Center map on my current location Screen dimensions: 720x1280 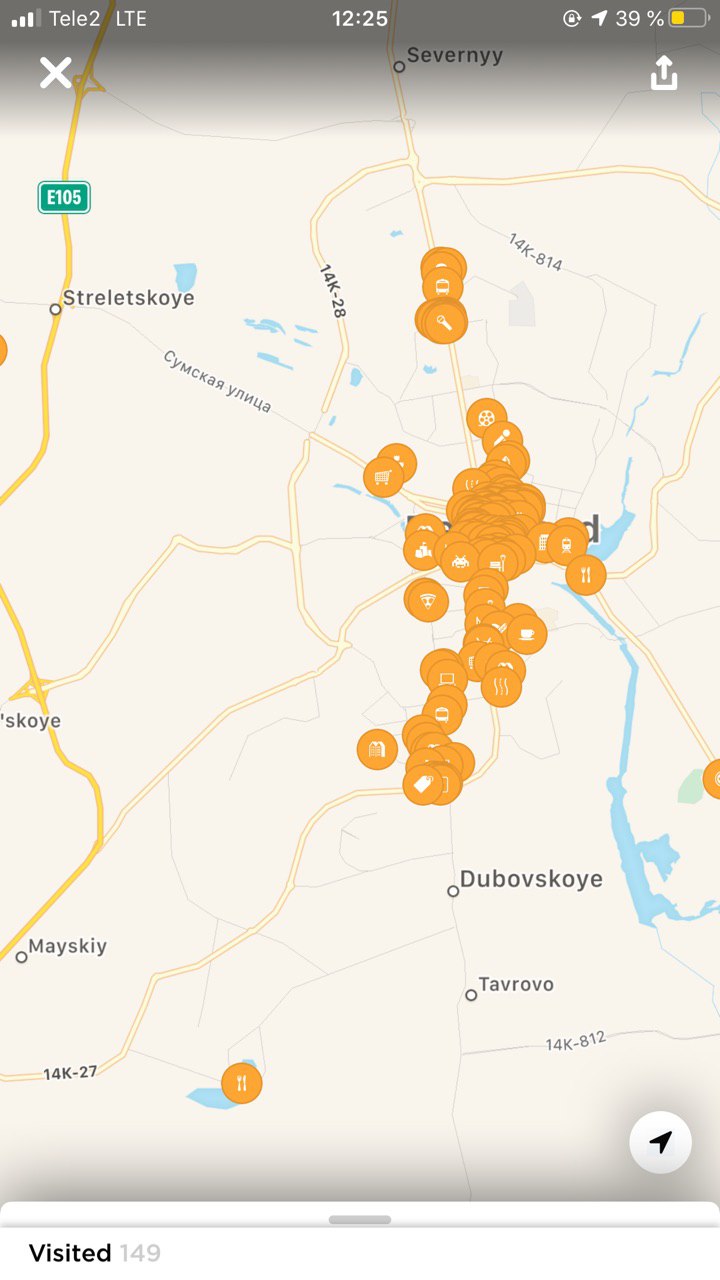point(660,1142)
